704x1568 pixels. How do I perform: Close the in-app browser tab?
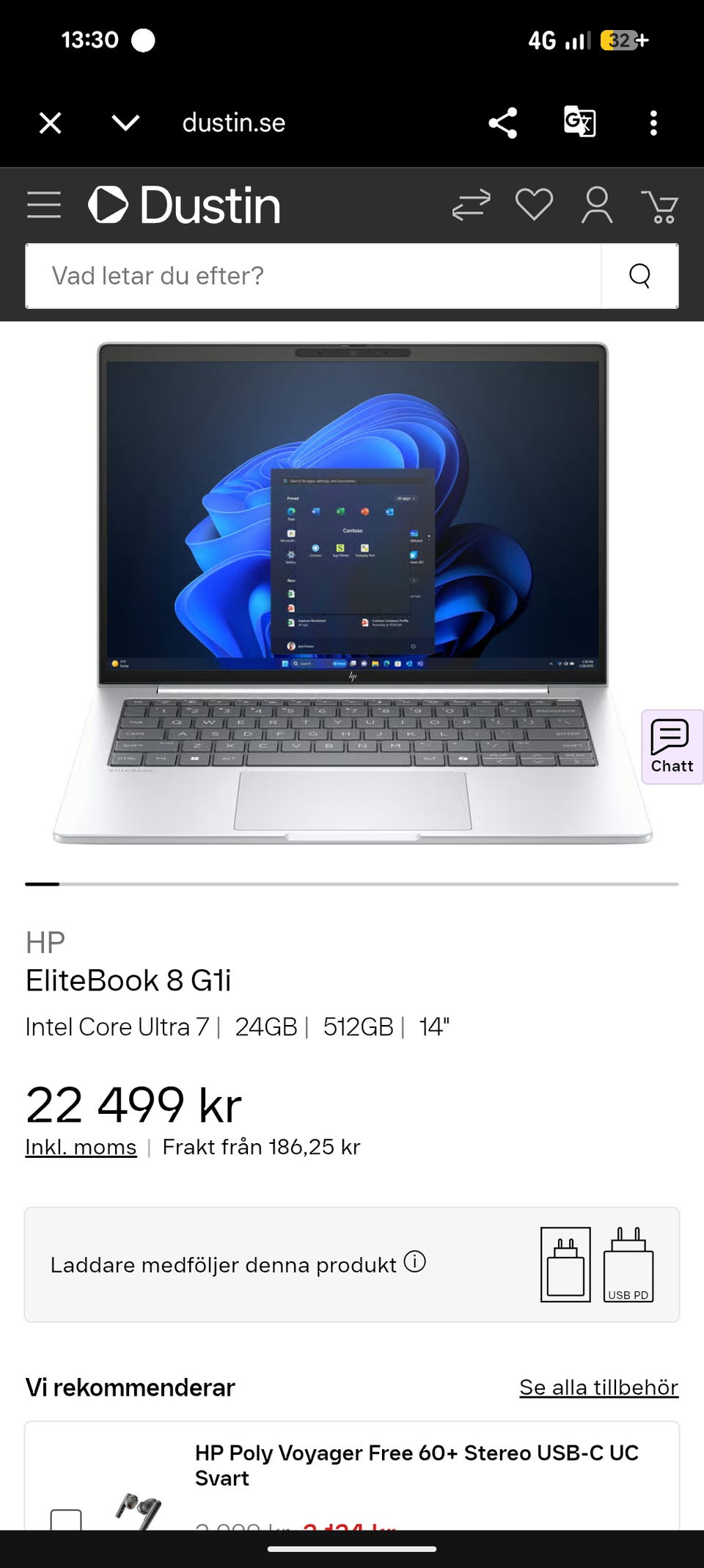[50, 123]
